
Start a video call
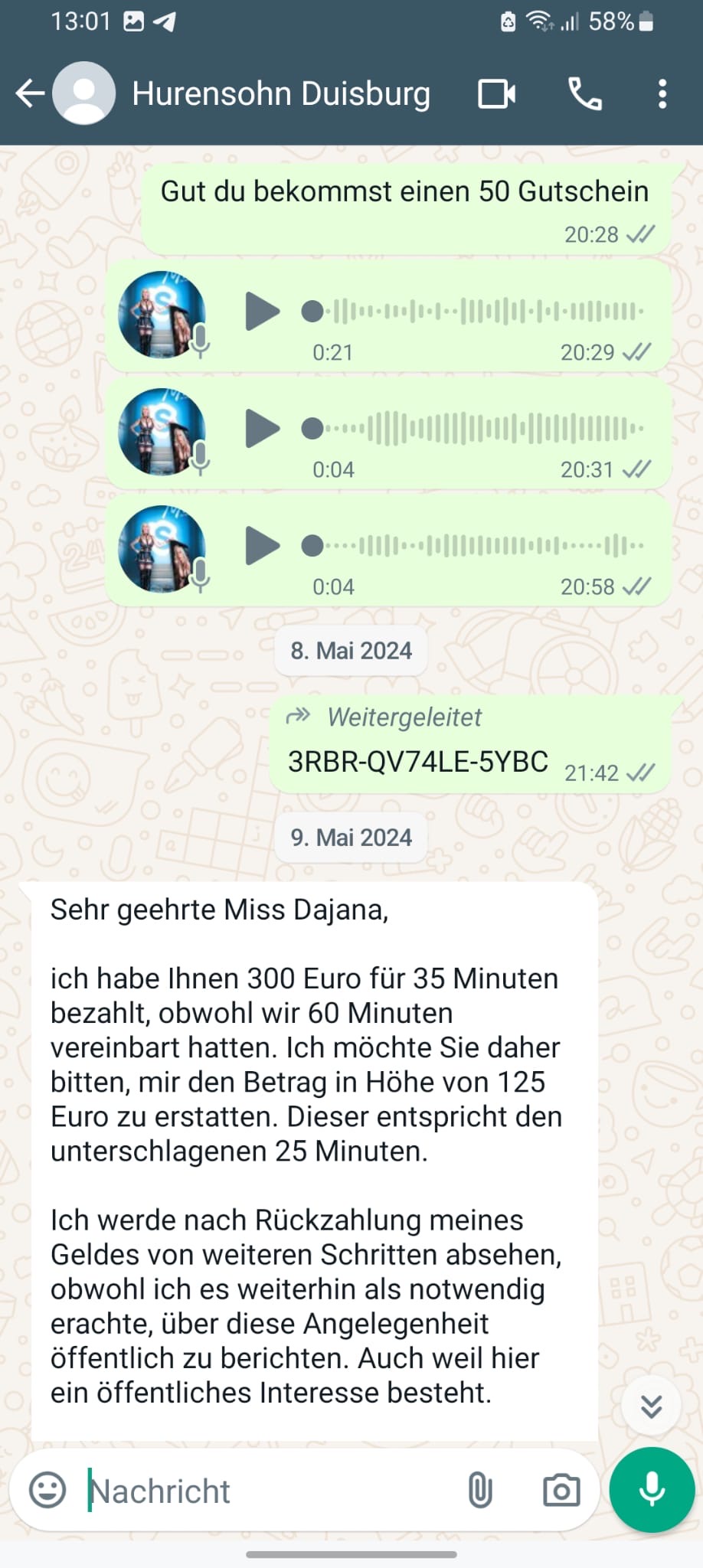496,94
